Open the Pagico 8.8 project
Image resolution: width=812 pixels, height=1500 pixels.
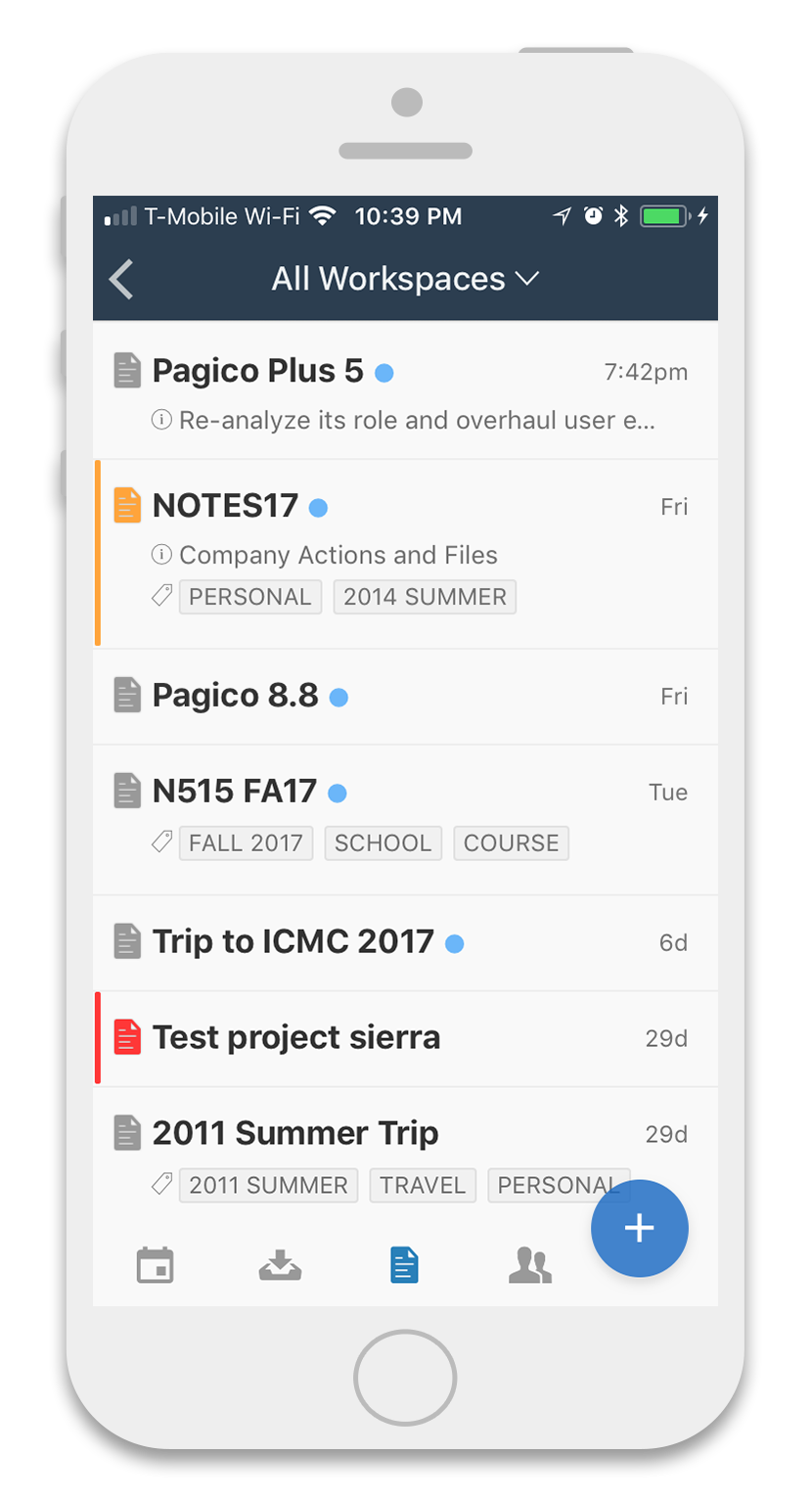(405, 697)
